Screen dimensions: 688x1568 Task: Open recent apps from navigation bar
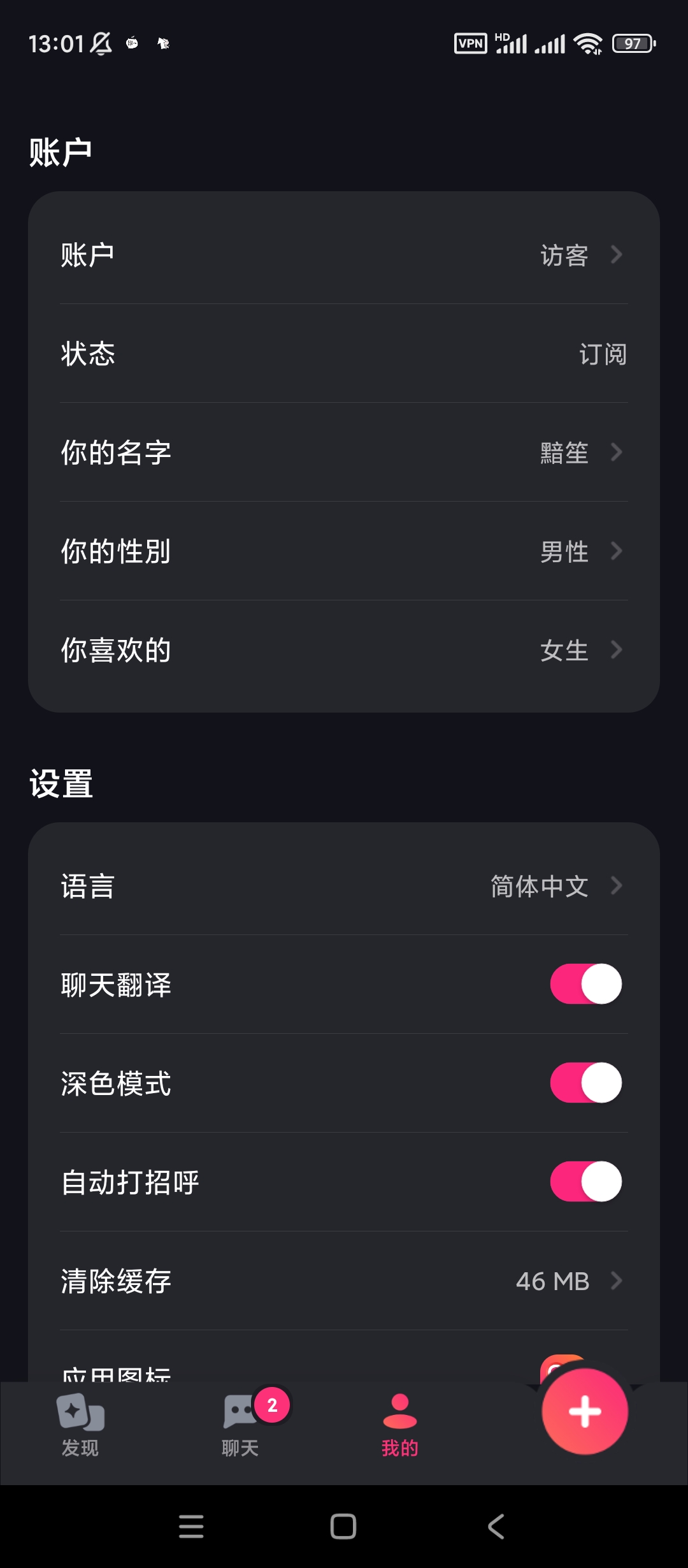[191, 1527]
